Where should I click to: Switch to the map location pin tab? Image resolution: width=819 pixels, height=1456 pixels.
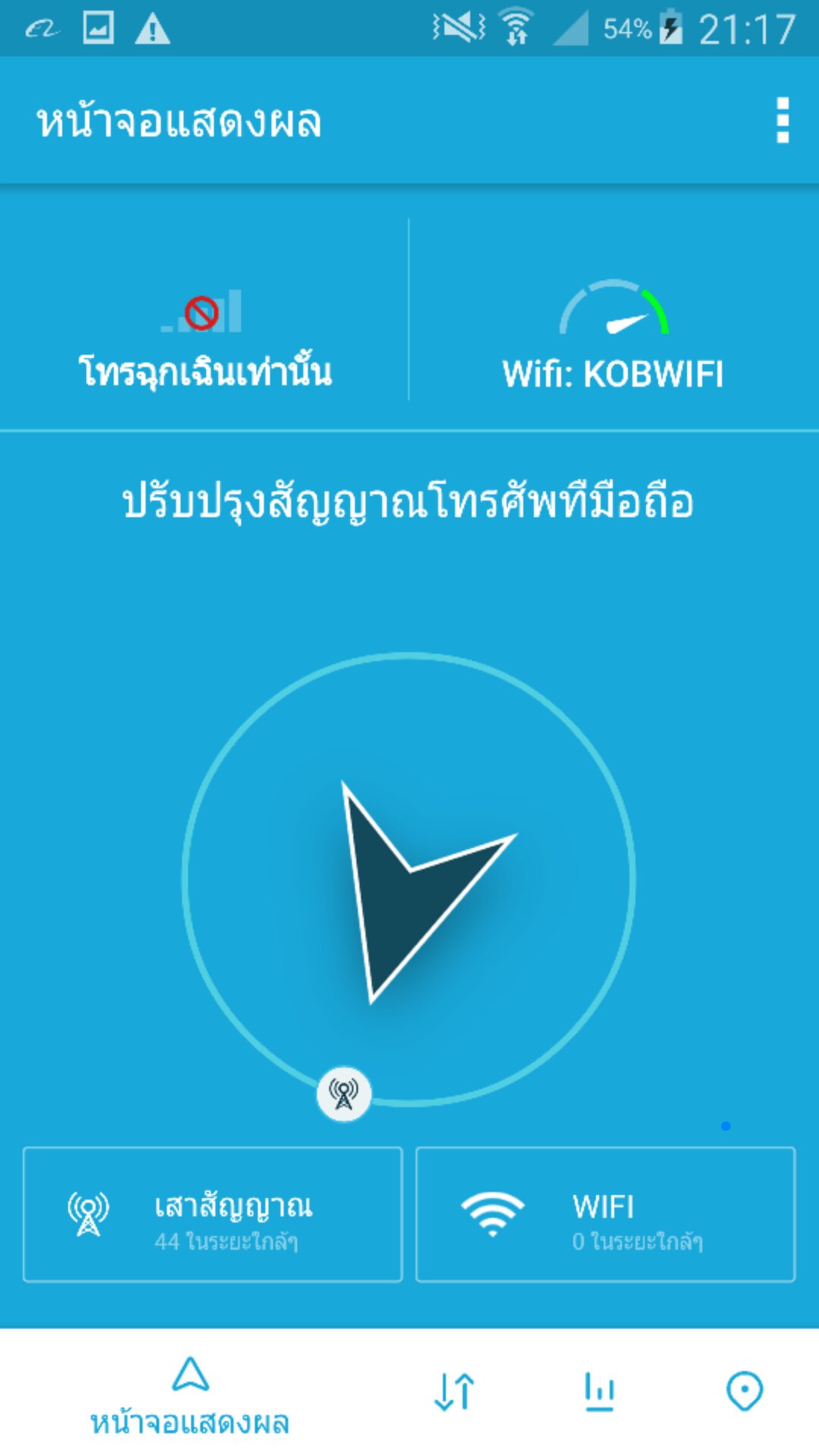click(x=744, y=1392)
